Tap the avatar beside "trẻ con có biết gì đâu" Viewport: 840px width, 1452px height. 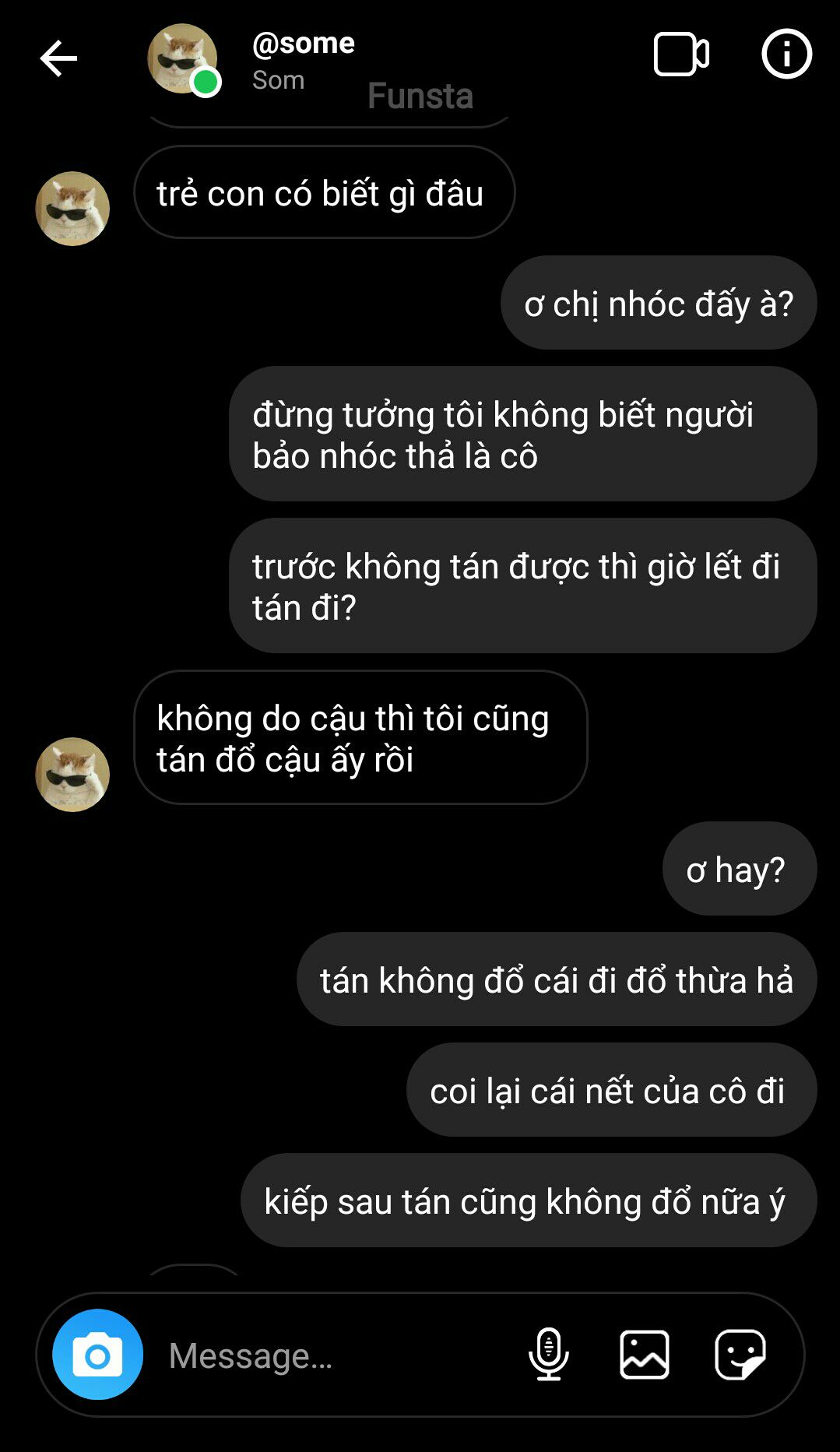72,209
